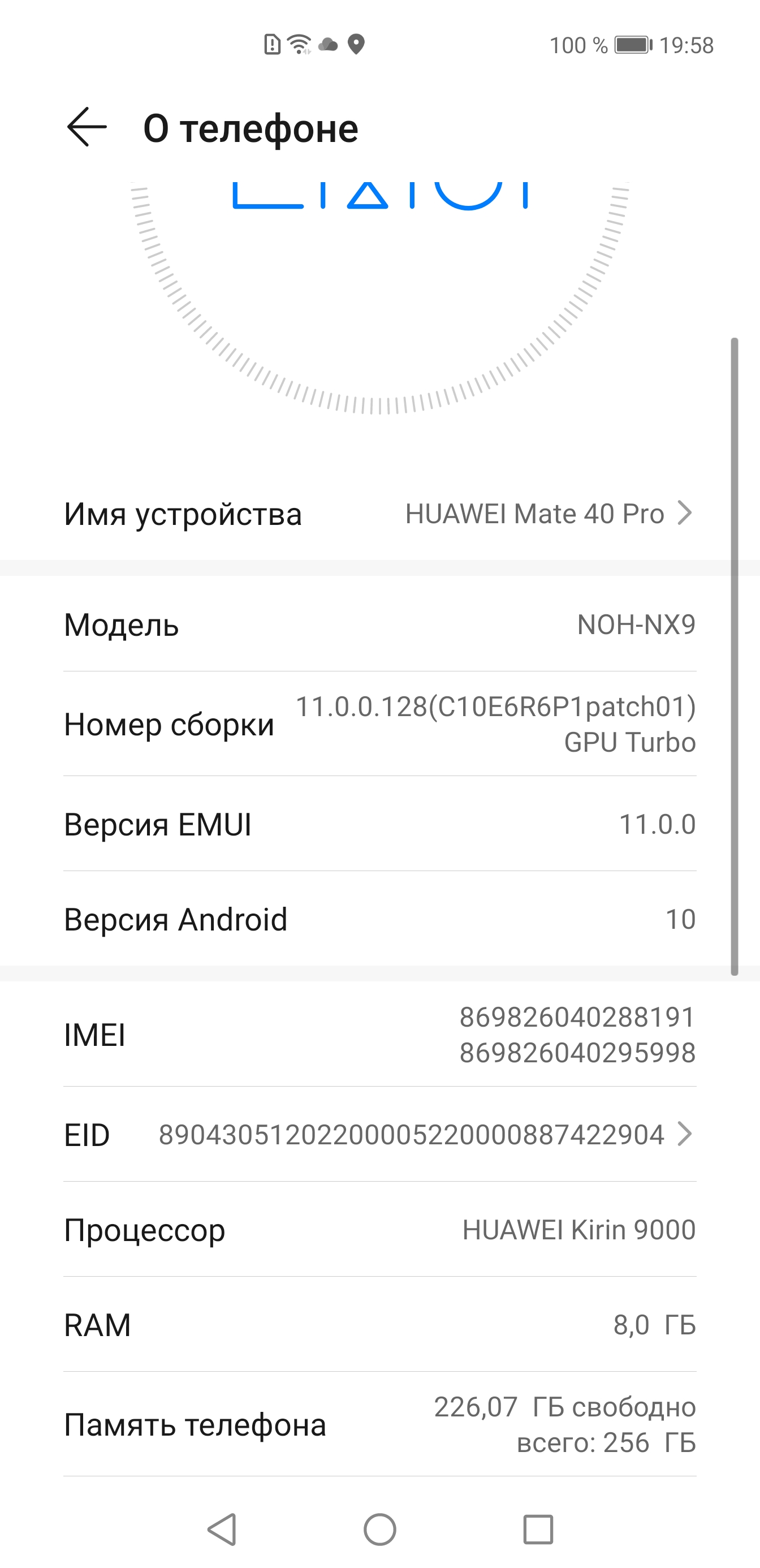
Task: Go back from the О телефоне screen
Action: coord(87,127)
